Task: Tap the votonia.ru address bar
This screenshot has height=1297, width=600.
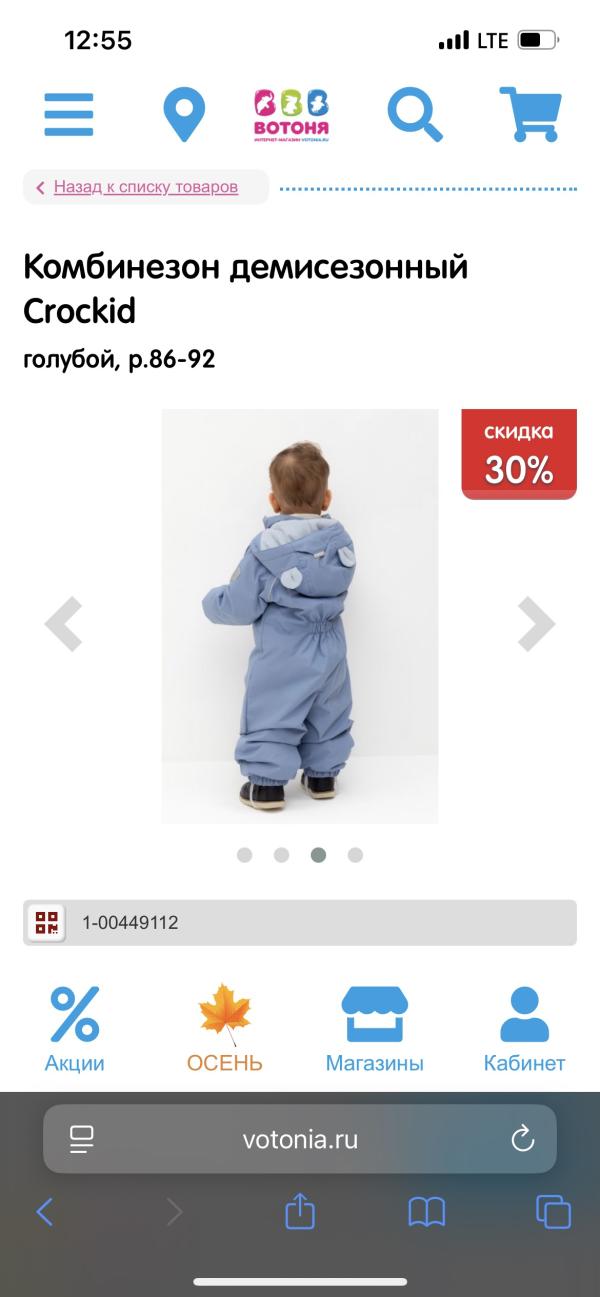Action: point(300,1139)
